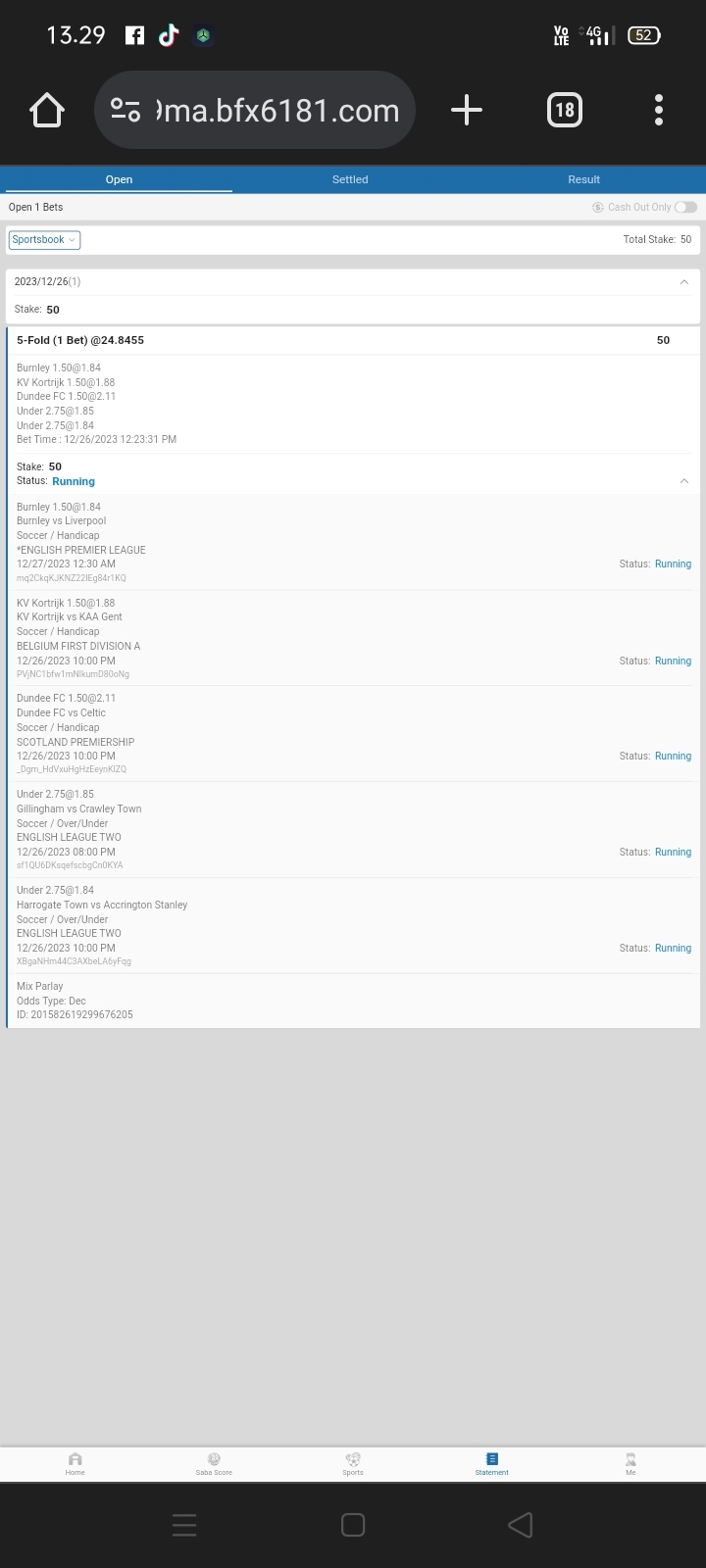Open the Saba Score section

click(214, 1464)
